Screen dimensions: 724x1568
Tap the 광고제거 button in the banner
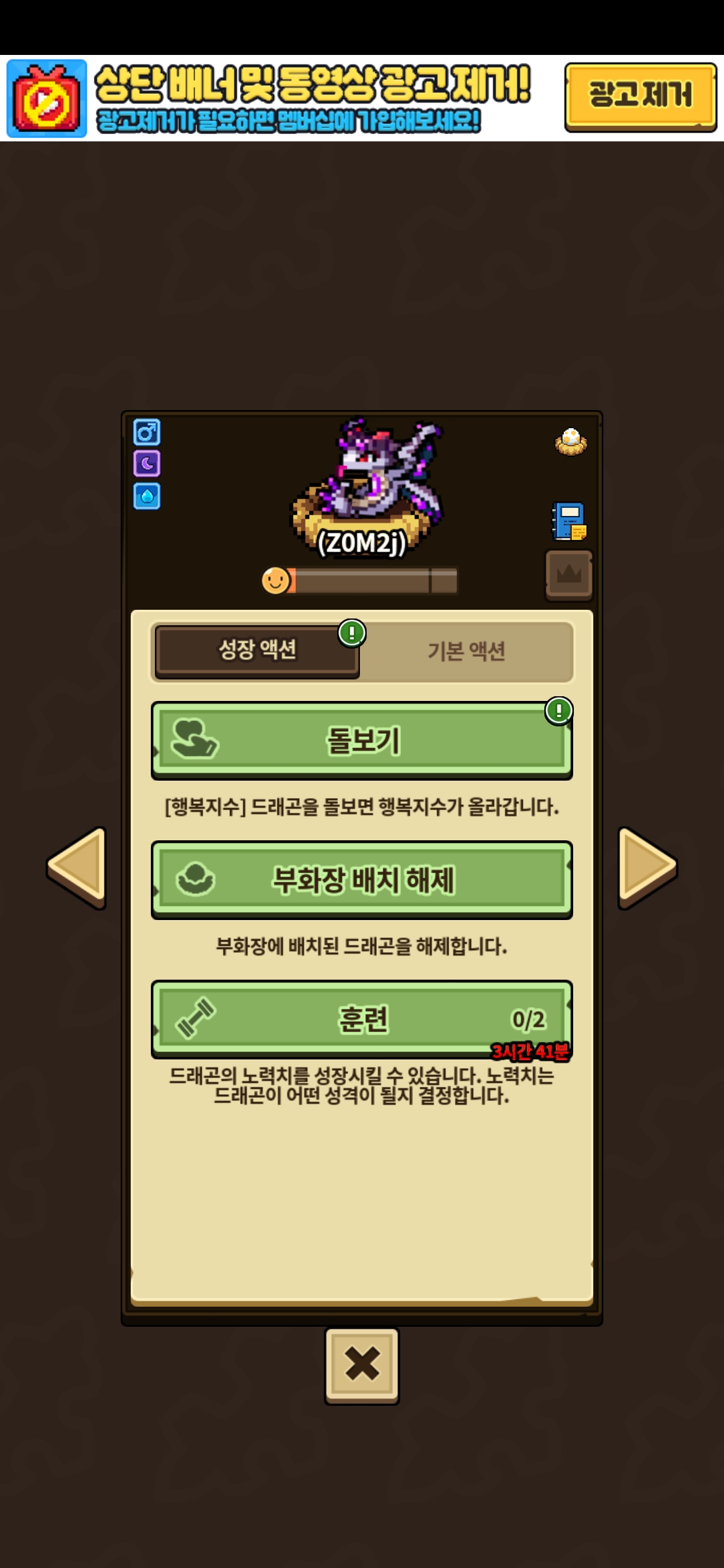point(640,96)
